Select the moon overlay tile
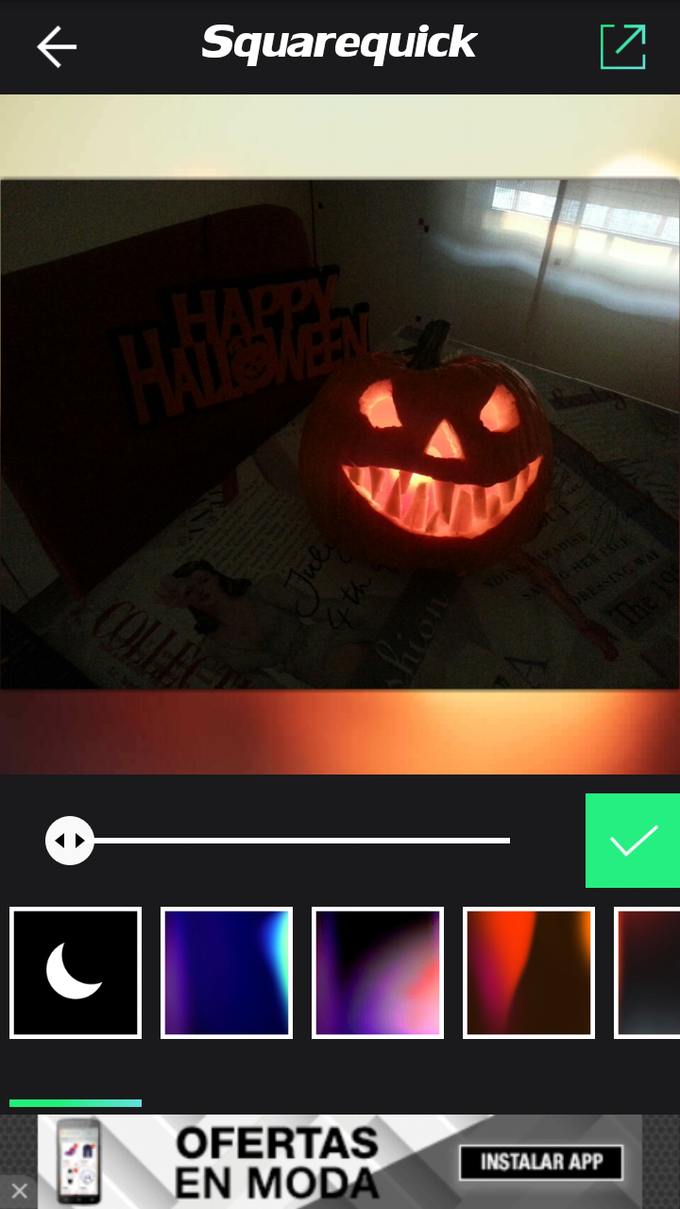 75,973
